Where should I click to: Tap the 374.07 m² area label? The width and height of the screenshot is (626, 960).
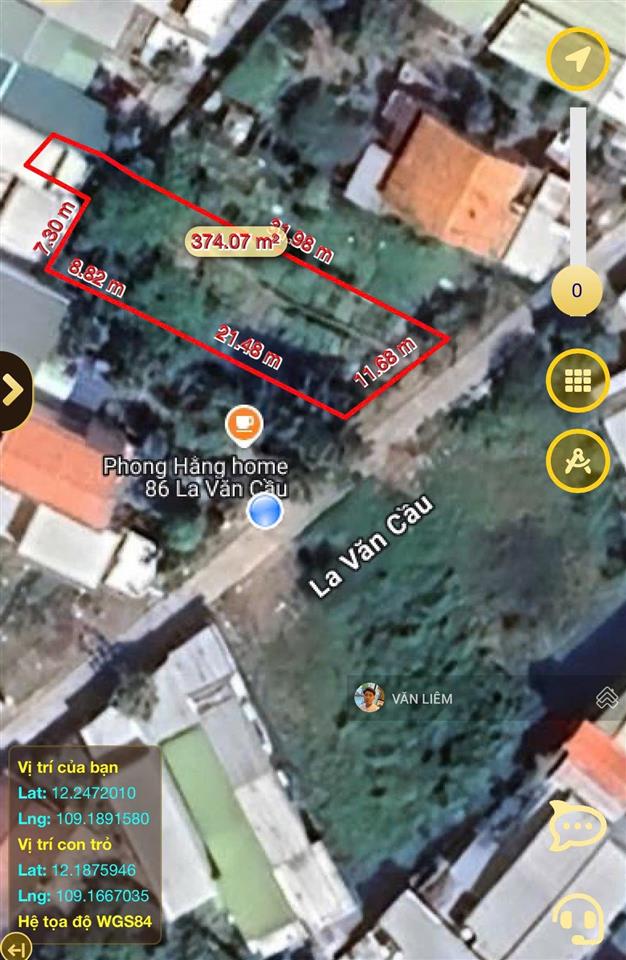click(x=234, y=241)
